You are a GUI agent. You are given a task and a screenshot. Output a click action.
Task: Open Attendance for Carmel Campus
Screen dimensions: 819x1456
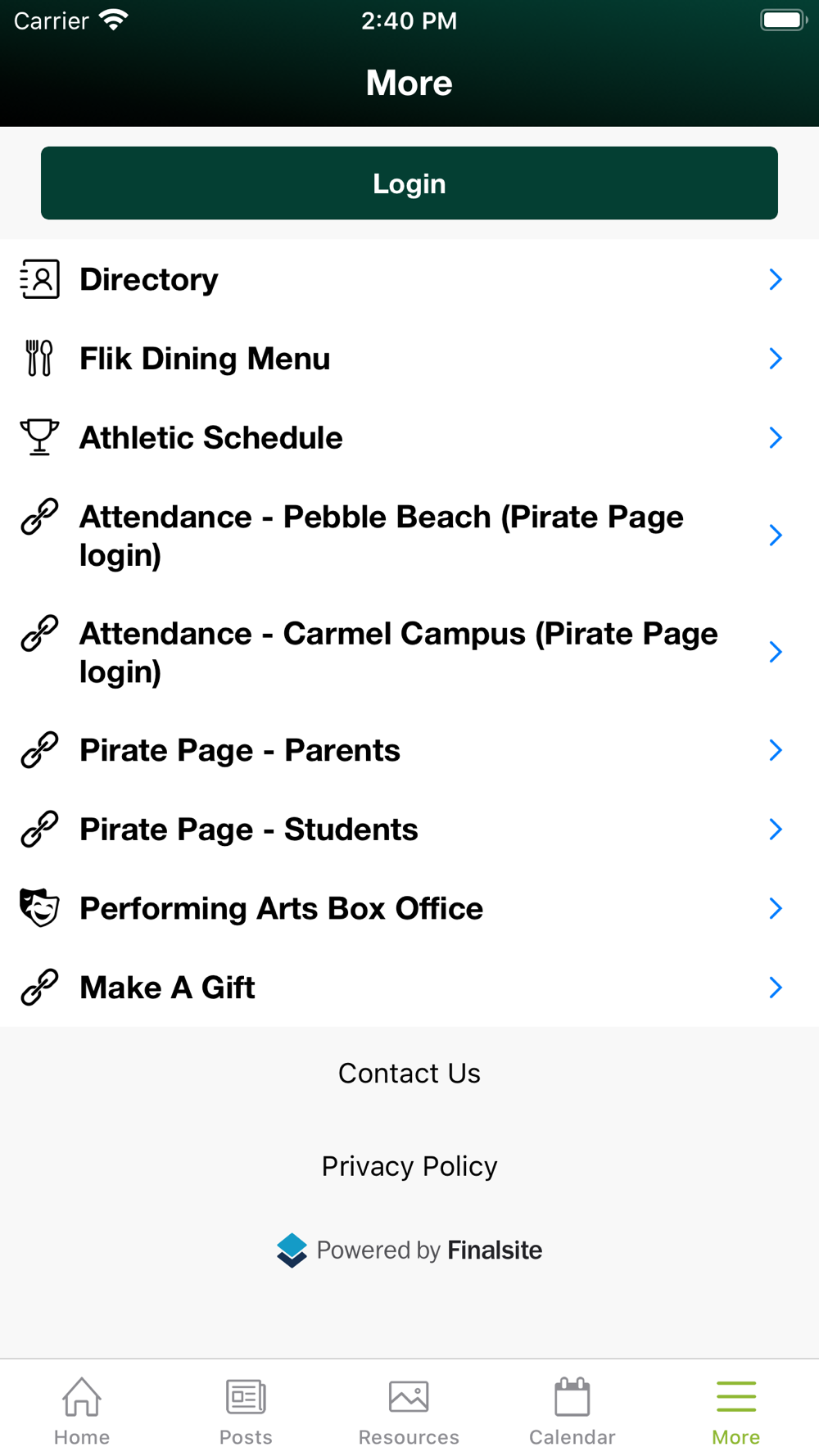[x=409, y=653]
